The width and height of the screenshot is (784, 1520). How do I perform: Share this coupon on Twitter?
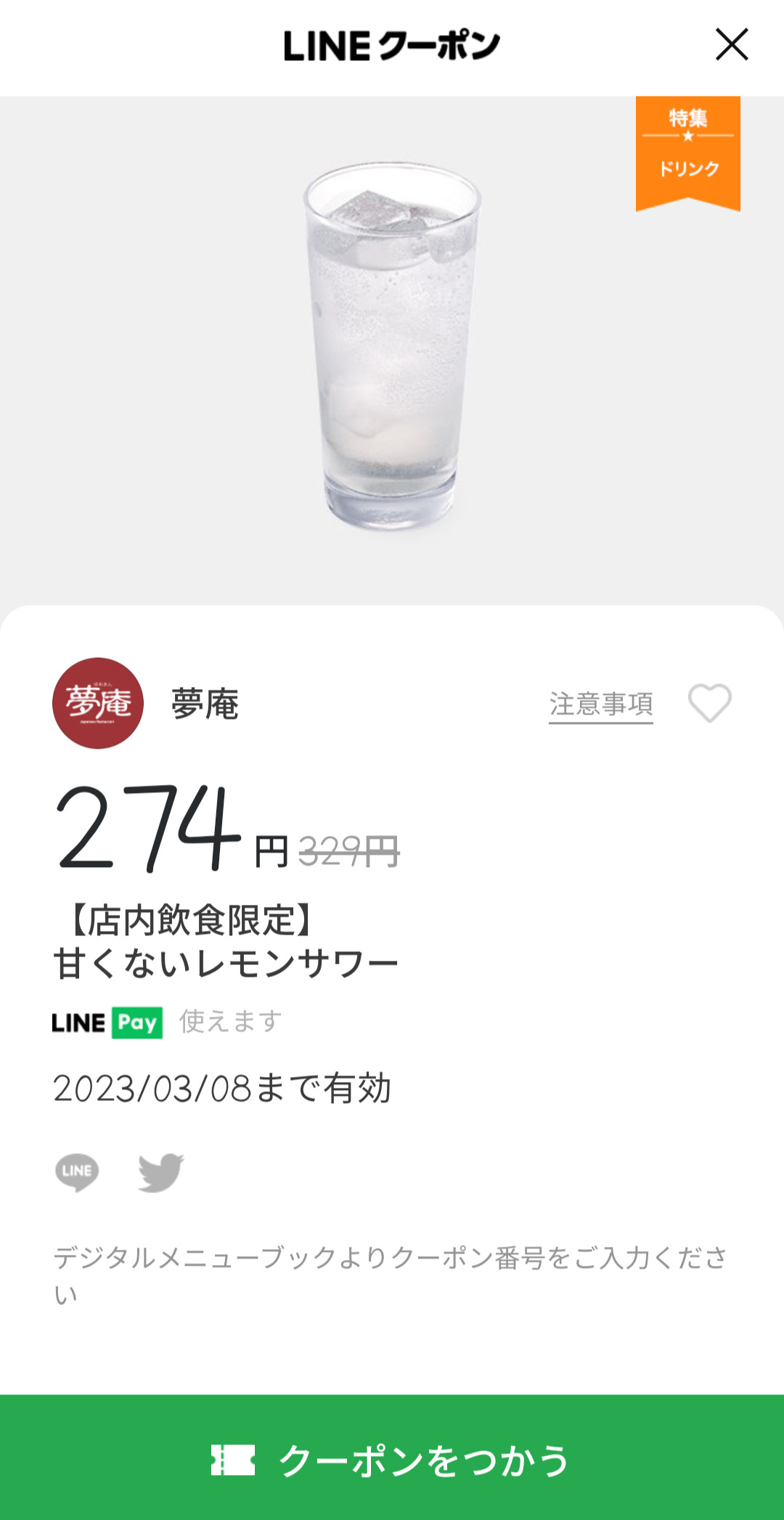pos(160,1172)
